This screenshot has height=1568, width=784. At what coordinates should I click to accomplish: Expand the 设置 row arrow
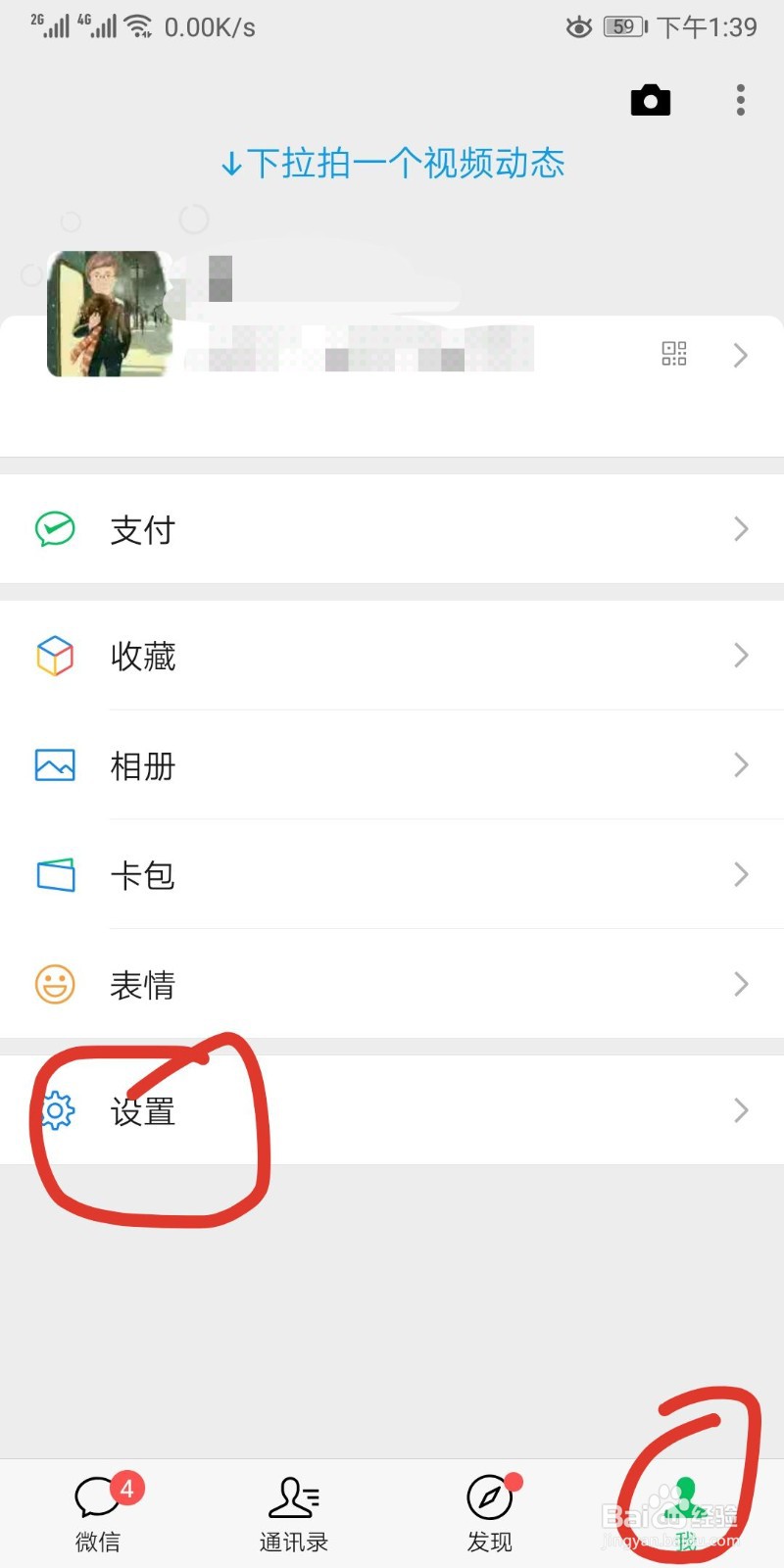741,1110
